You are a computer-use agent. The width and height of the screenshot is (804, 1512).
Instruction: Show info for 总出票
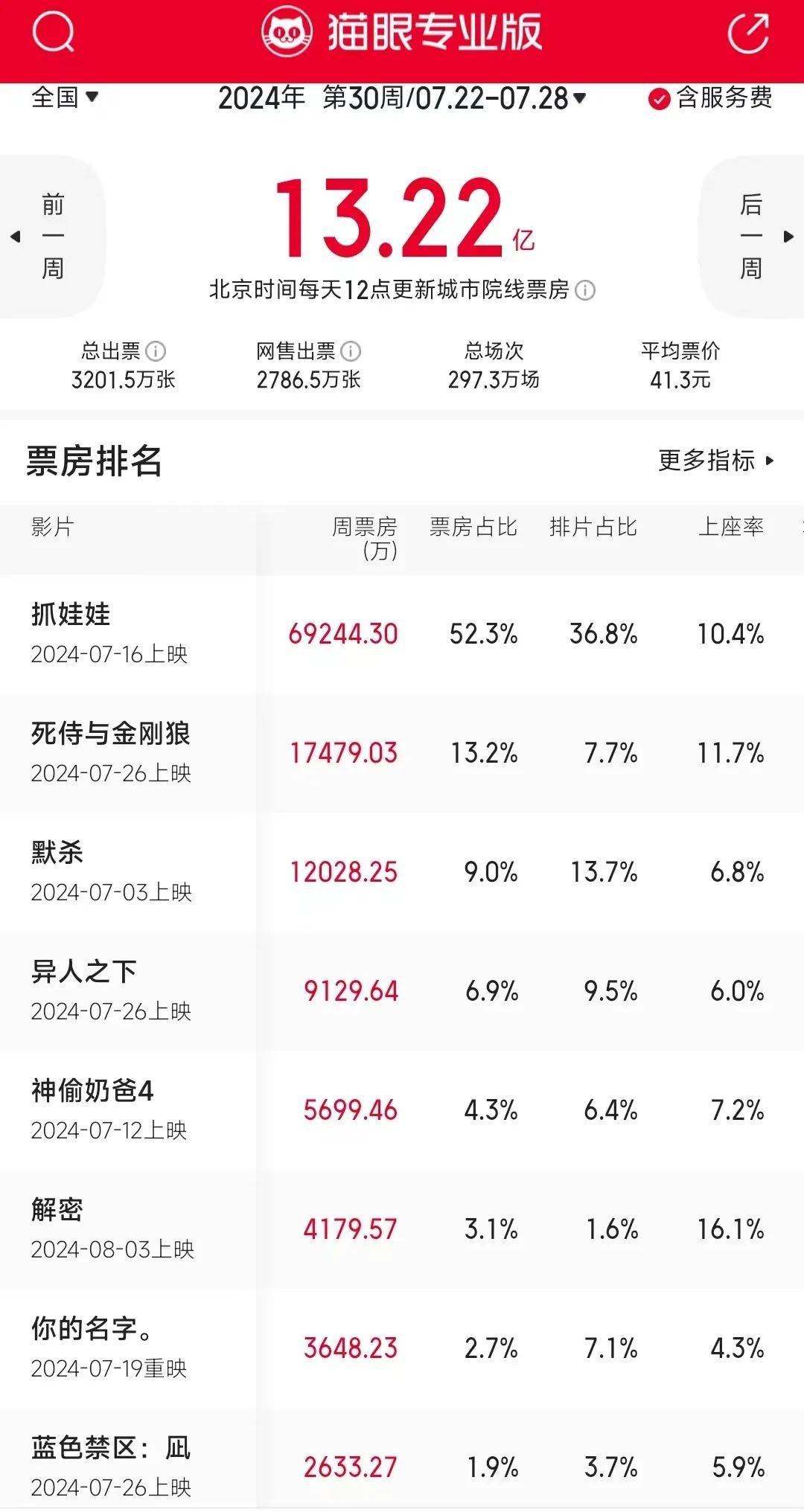coord(156,350)
